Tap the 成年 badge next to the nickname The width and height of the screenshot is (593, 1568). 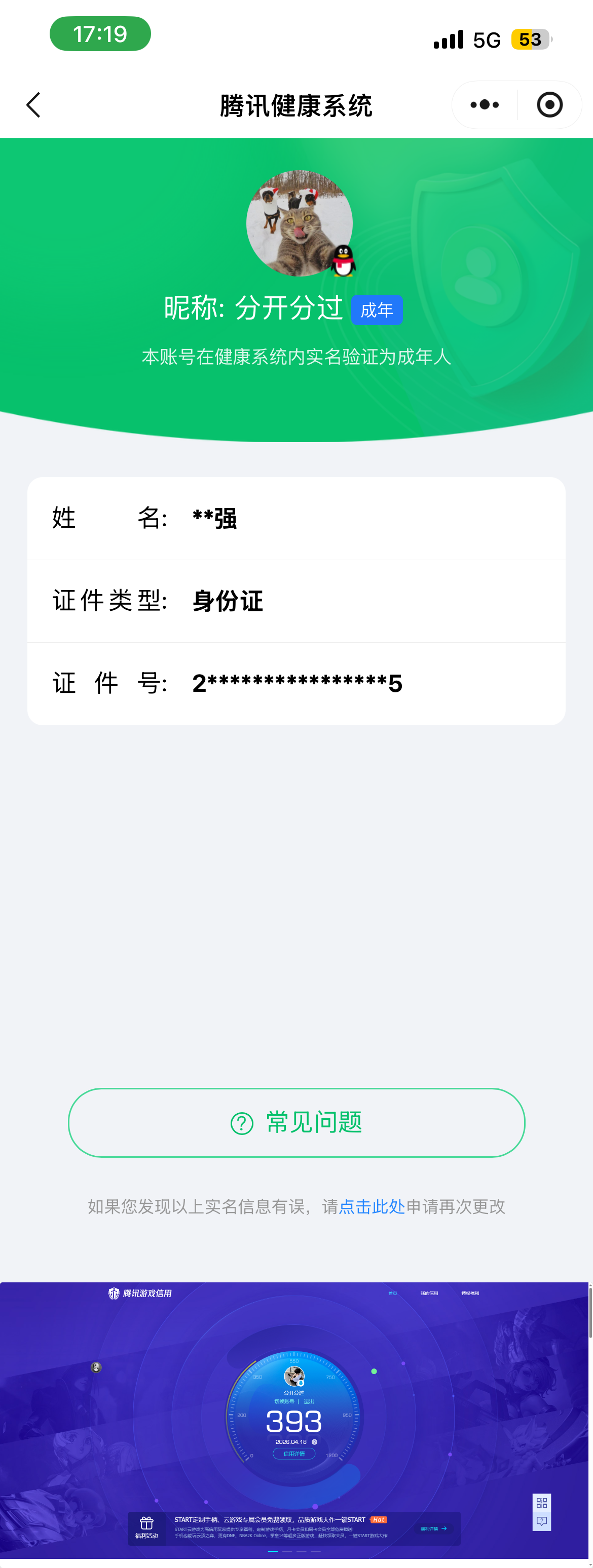coord(377,309)
